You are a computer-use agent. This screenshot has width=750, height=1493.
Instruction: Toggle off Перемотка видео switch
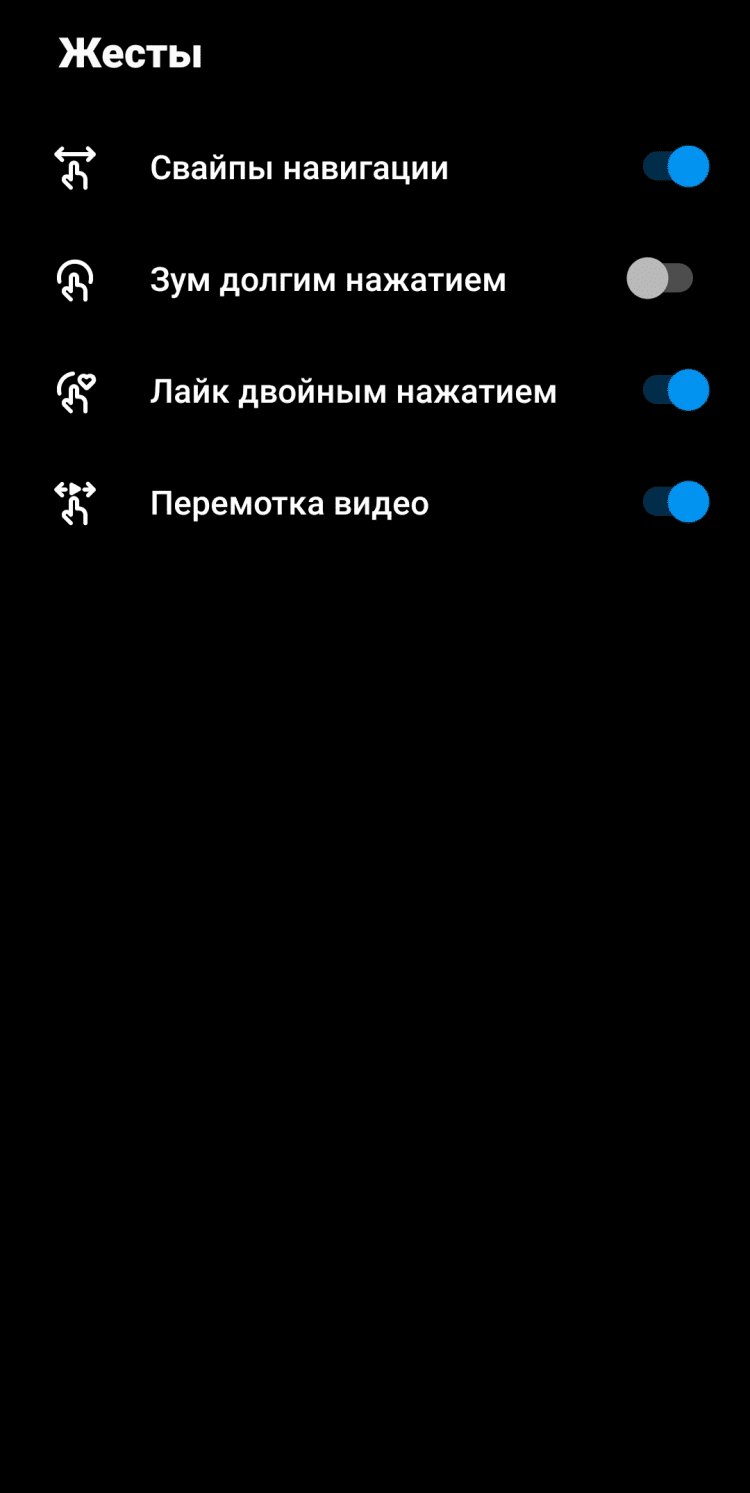[675, 503]
